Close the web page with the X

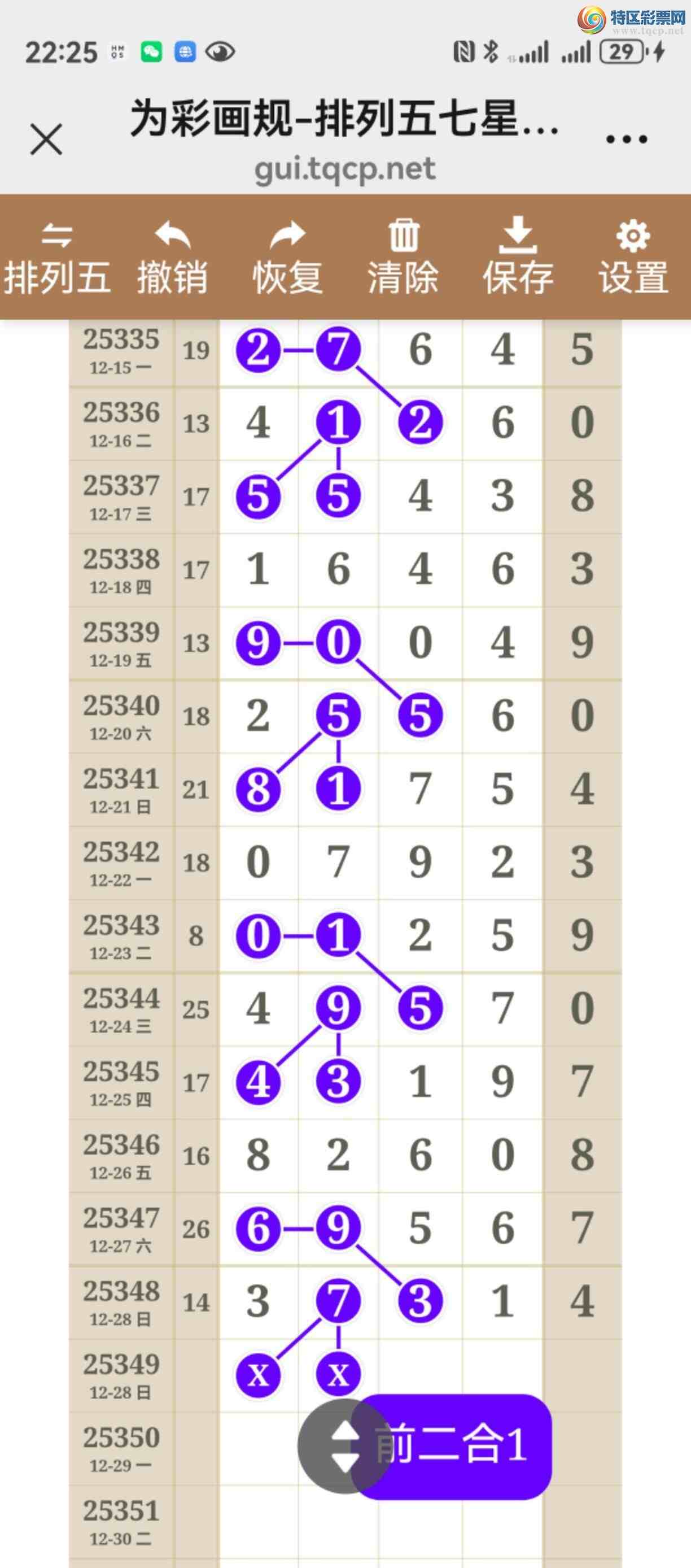(x=46, y=140)
